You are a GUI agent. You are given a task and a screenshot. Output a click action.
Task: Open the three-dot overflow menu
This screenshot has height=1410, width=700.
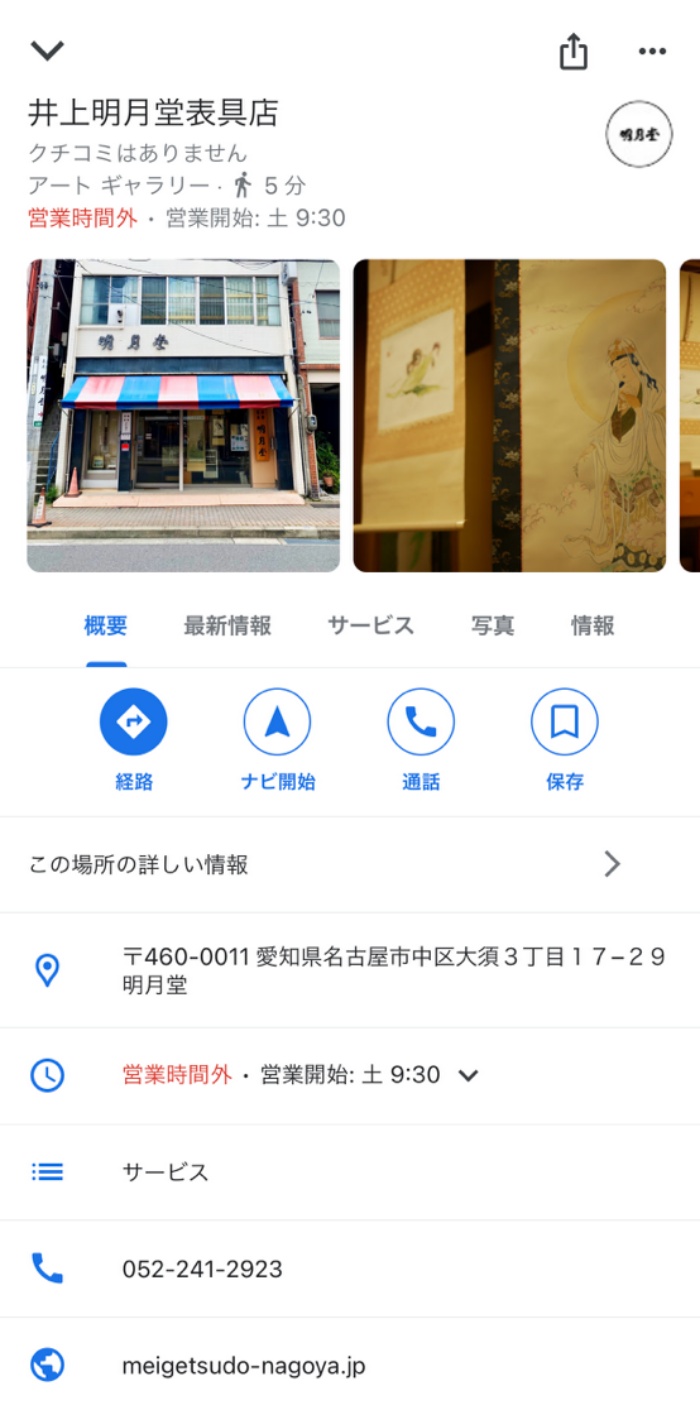[x=652, y=52]
